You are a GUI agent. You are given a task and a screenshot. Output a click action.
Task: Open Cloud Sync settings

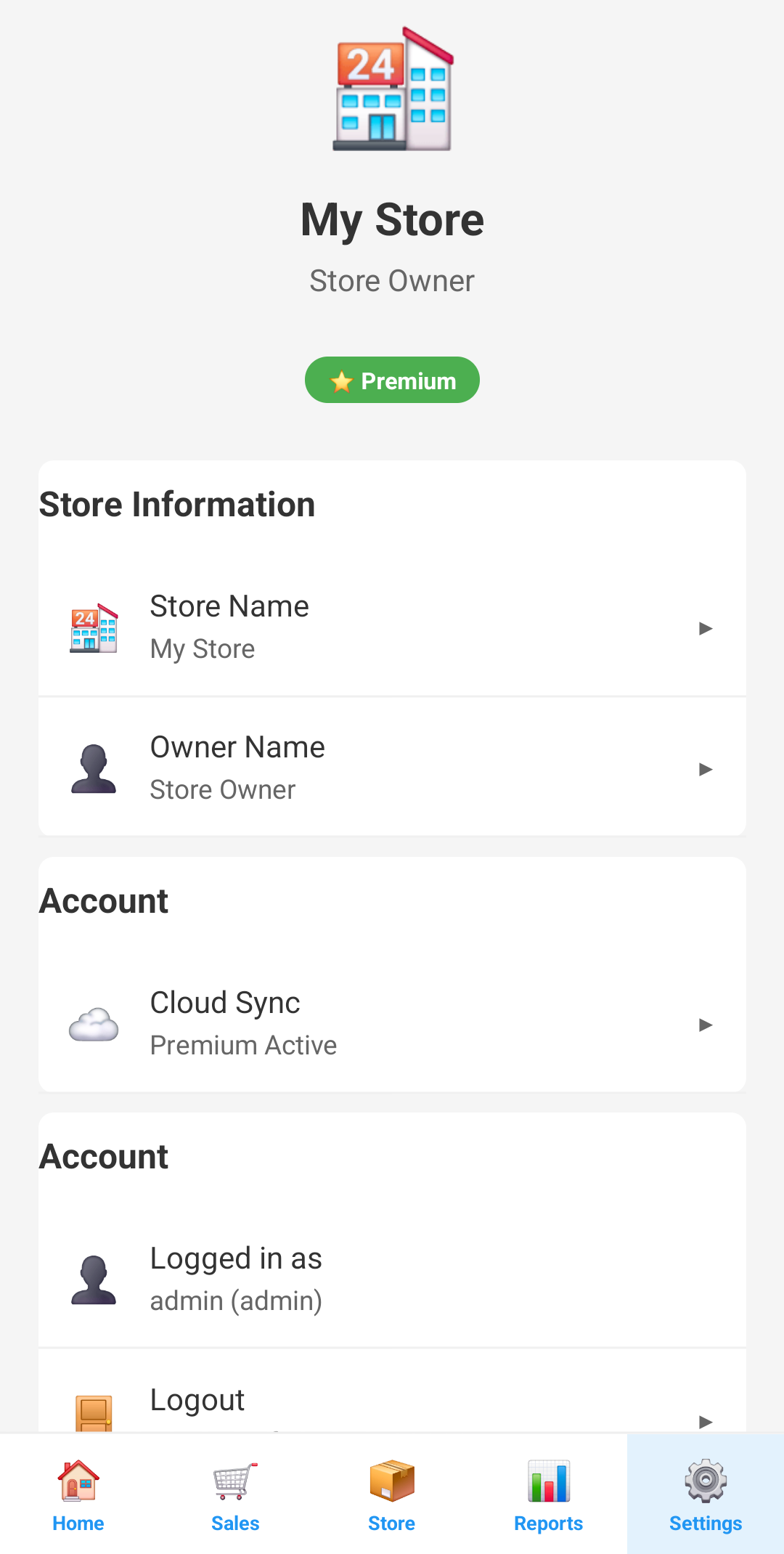pyautogui.click(x=392, y=1024)
